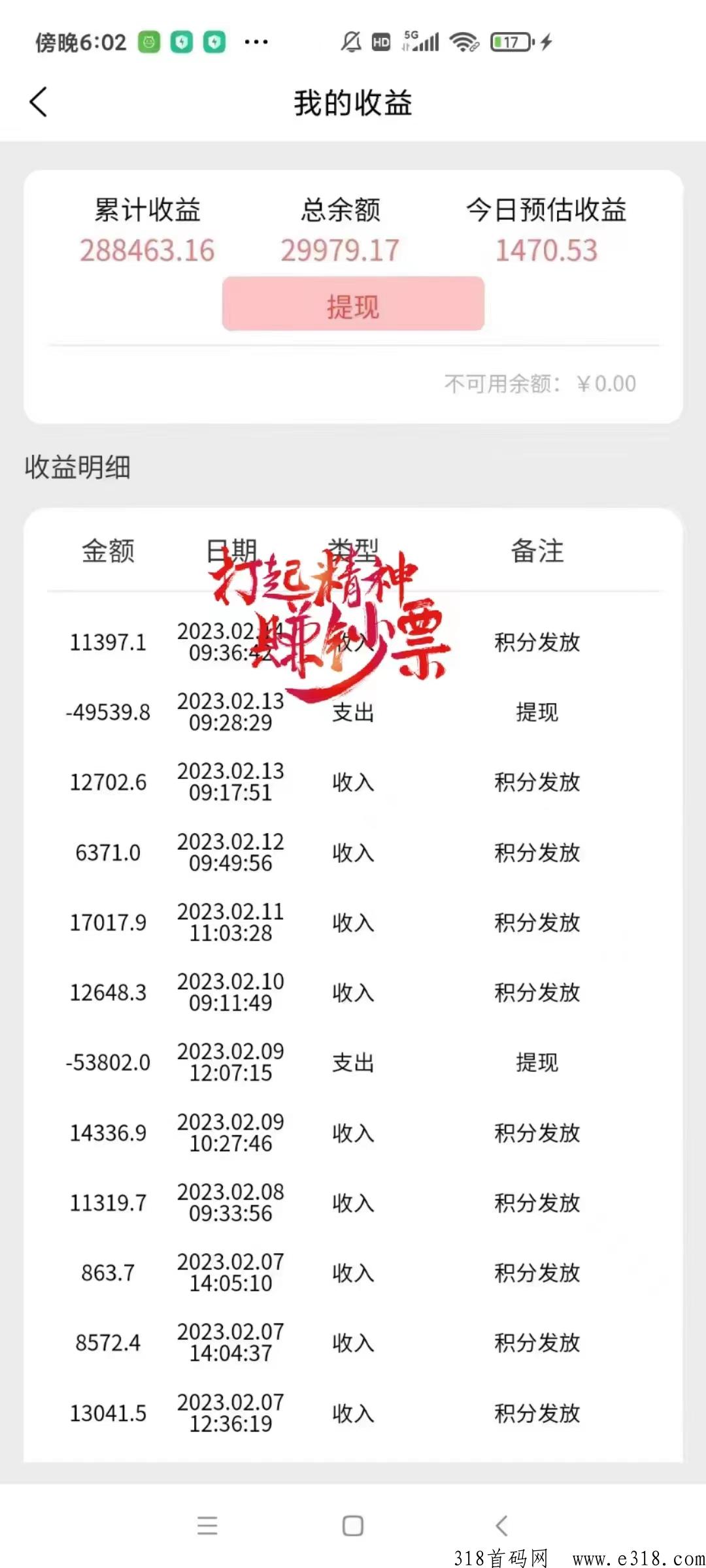706x1568 pixels.
Task: Go back using the top-left arrow
Action: tap(39, 102)
